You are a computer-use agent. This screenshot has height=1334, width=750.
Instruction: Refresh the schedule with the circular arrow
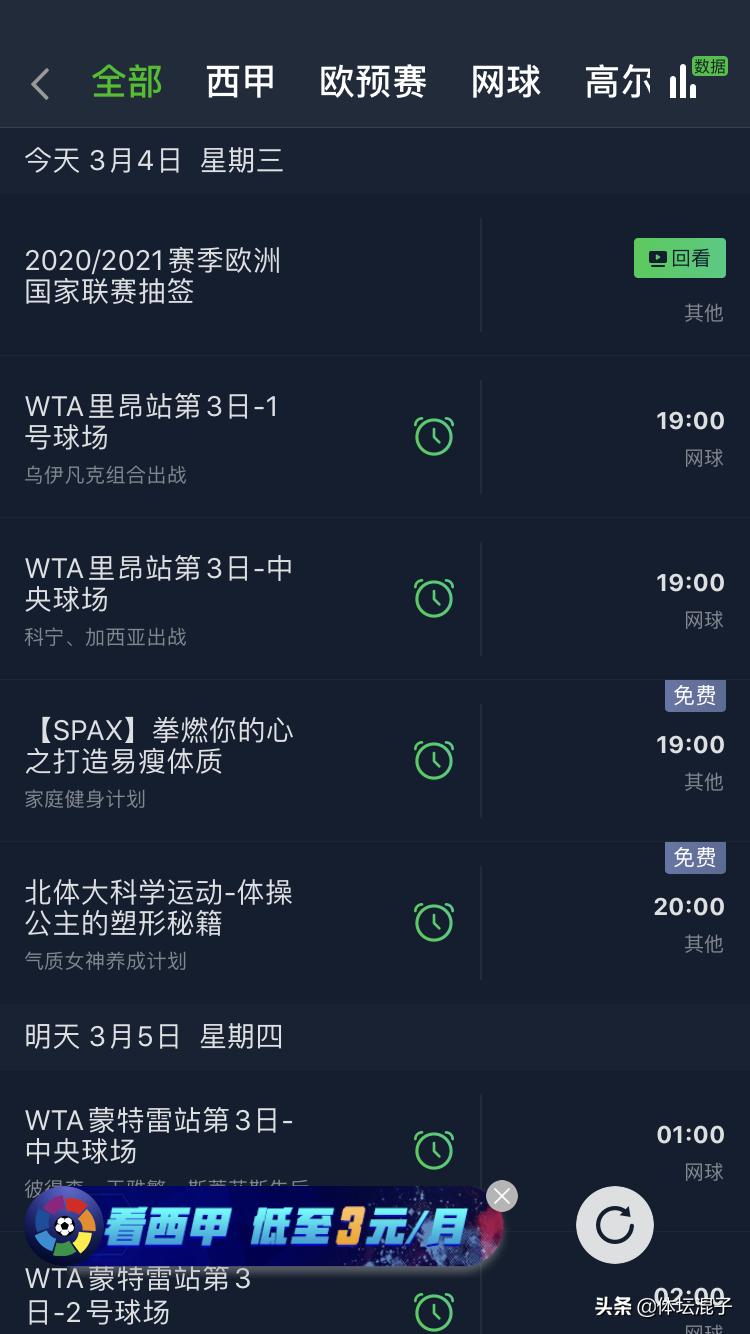614,1225
